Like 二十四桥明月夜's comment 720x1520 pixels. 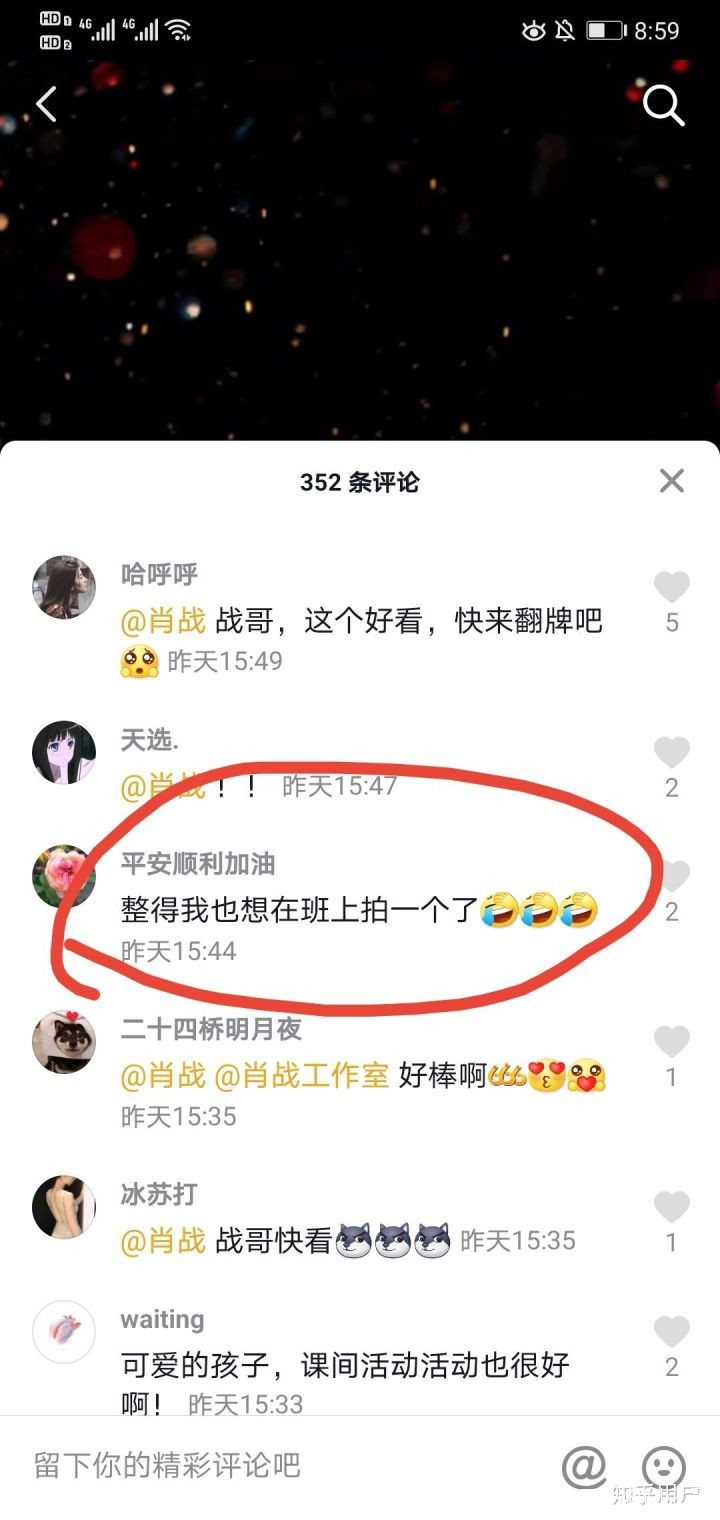pyautogui.click(x=672, y=1043)
